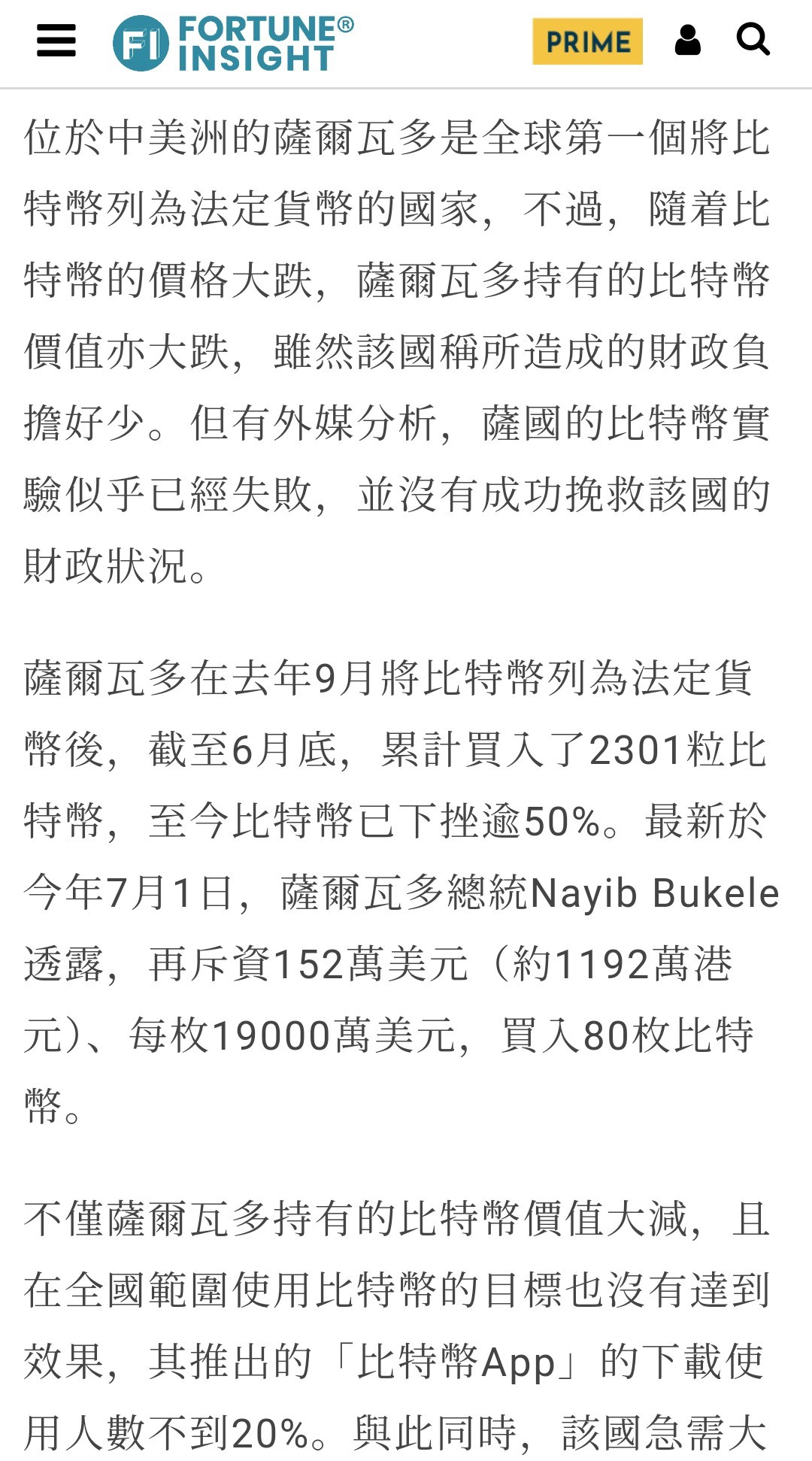
Task: Open the user account icon
Action: pyautogui.click(x=688, y=40)
